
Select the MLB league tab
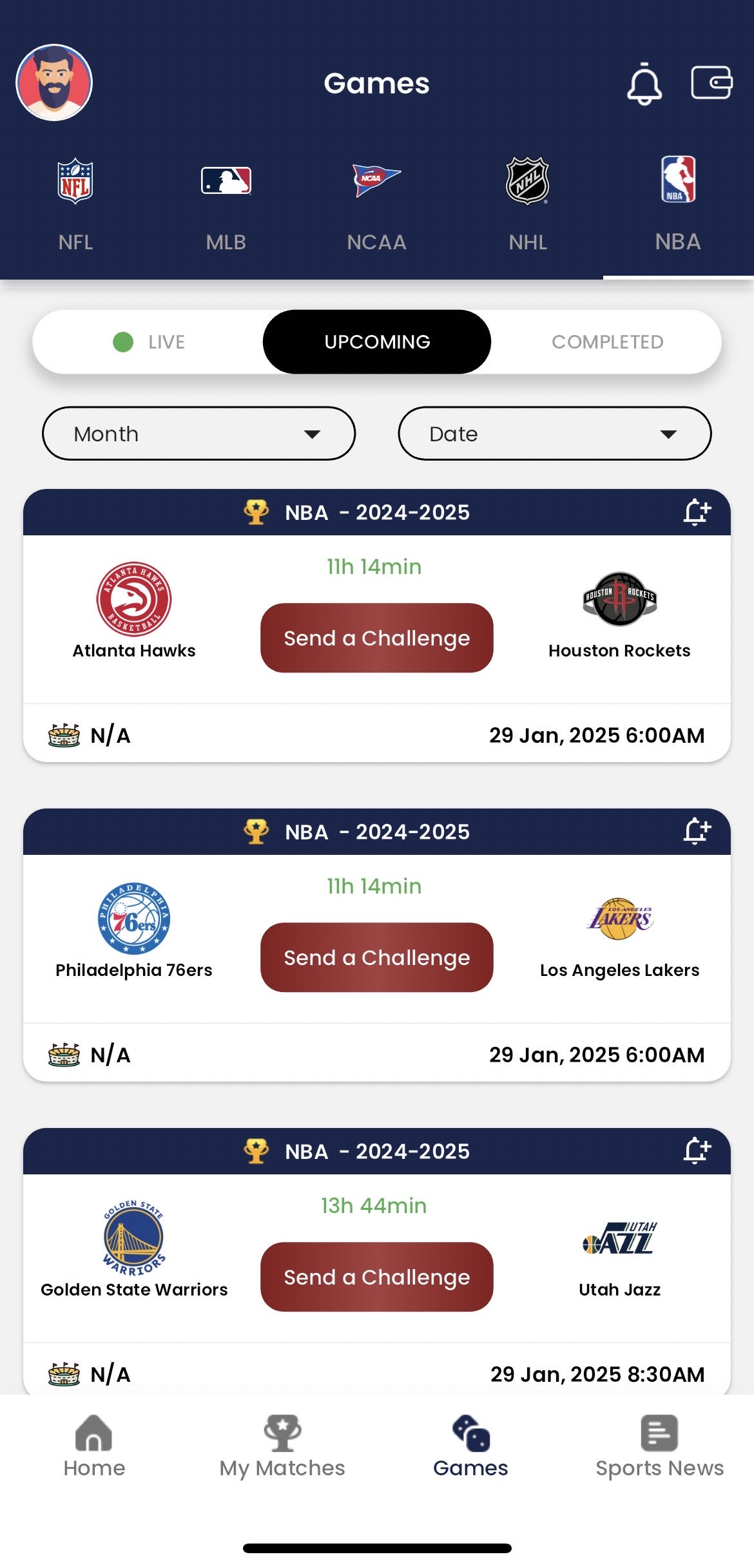[226, 206]
